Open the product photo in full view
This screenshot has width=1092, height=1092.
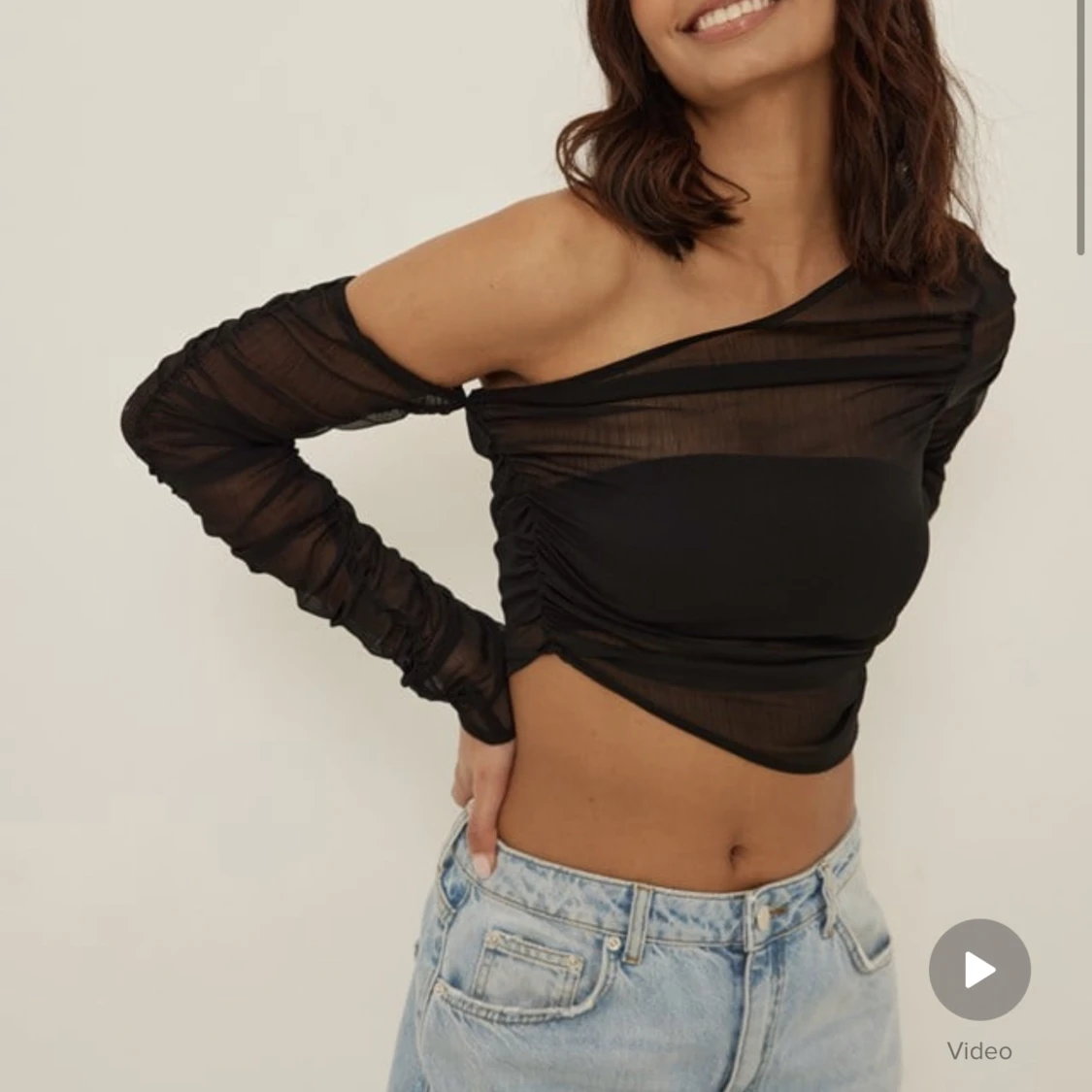544,505
